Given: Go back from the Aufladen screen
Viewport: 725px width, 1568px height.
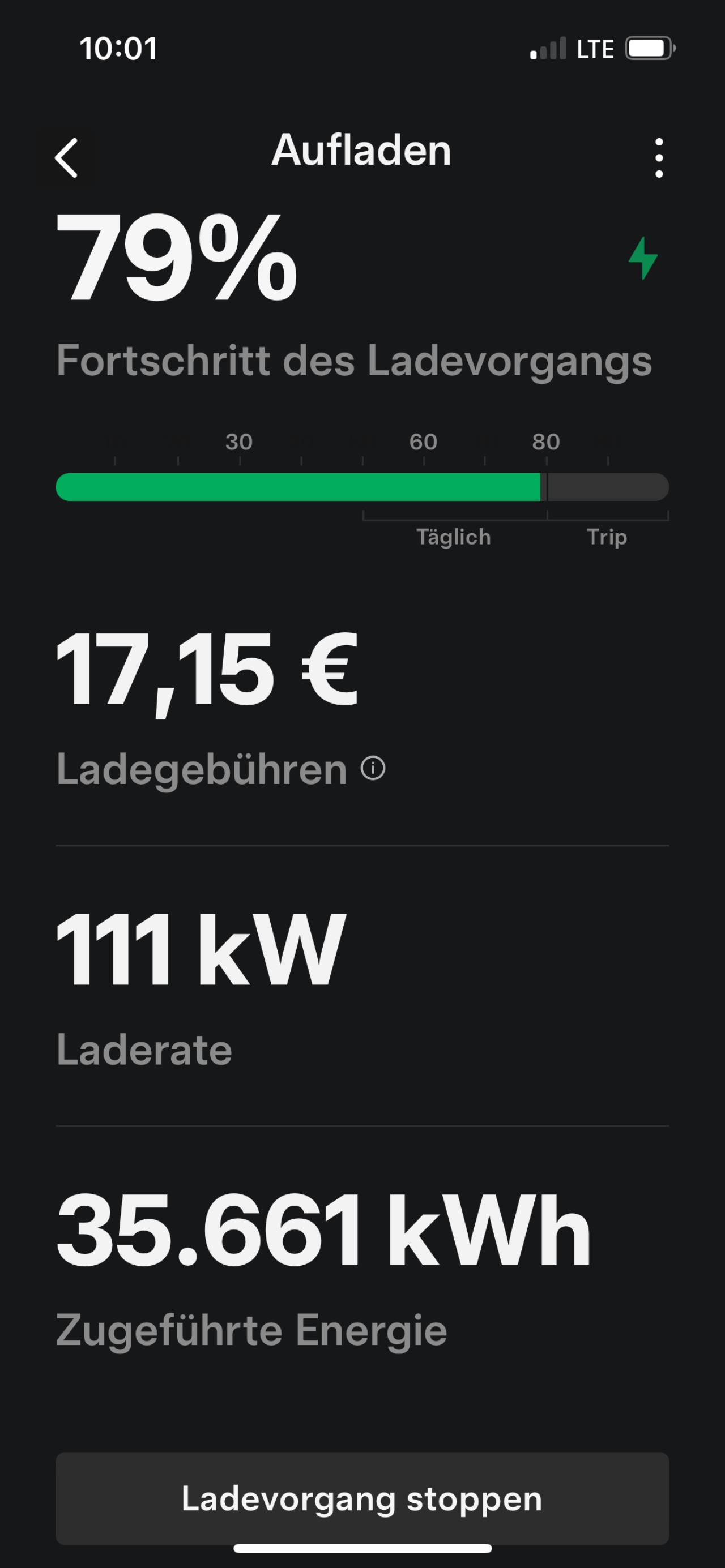Looking at the screenshot, I should pos(66,158).
